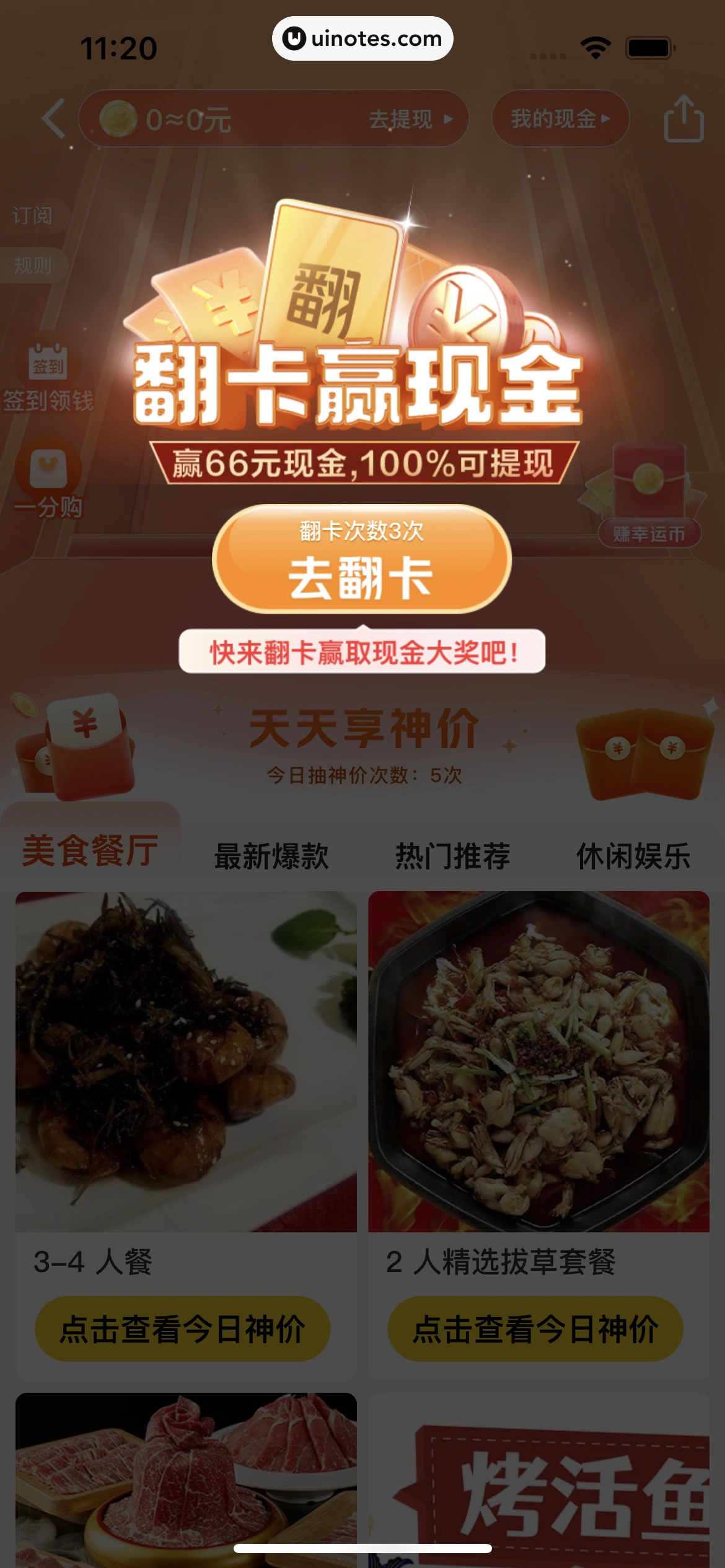The image size is (725, 1568).
Task: Tap the 订阅 subscribe button
Action: 32,216
